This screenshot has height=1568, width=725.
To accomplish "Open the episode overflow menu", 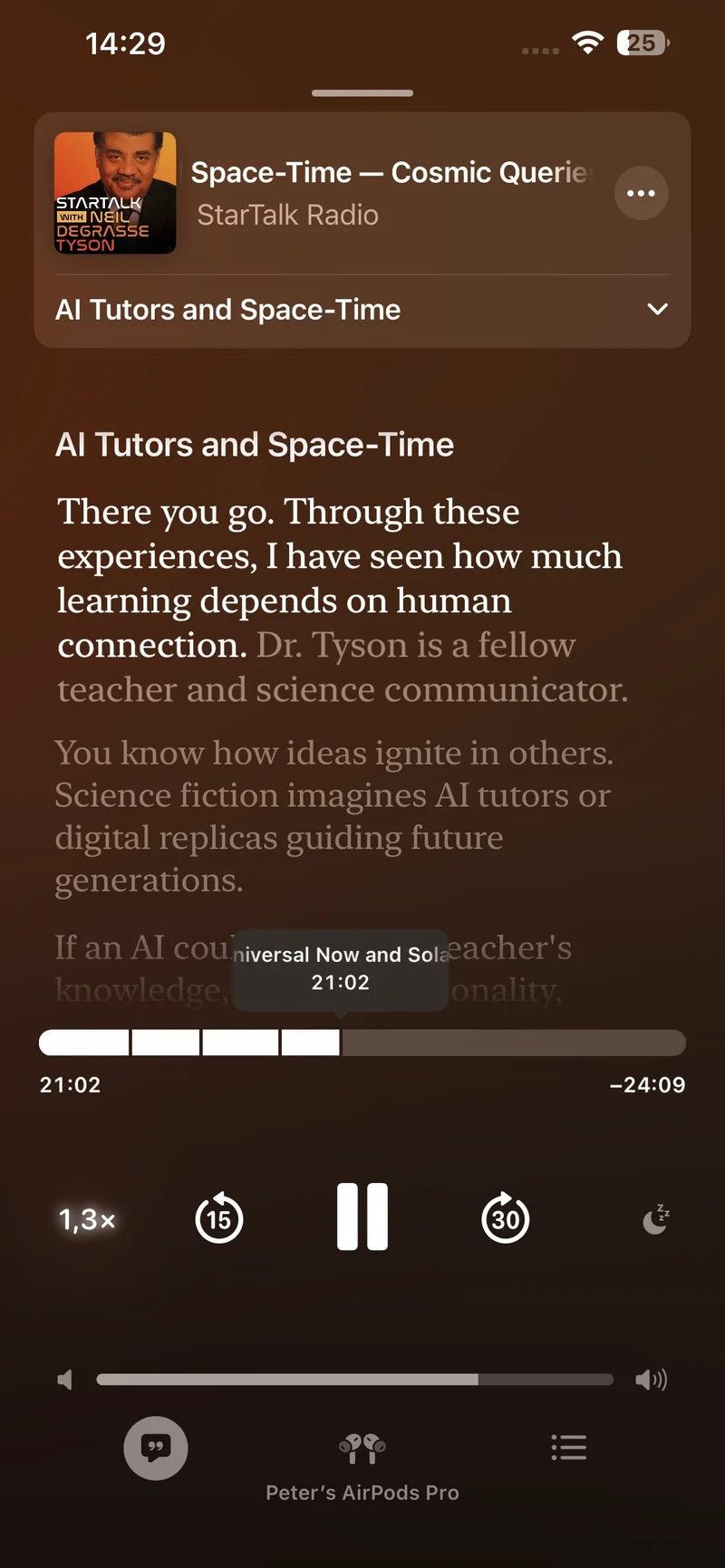I will [x=641, y=193].
